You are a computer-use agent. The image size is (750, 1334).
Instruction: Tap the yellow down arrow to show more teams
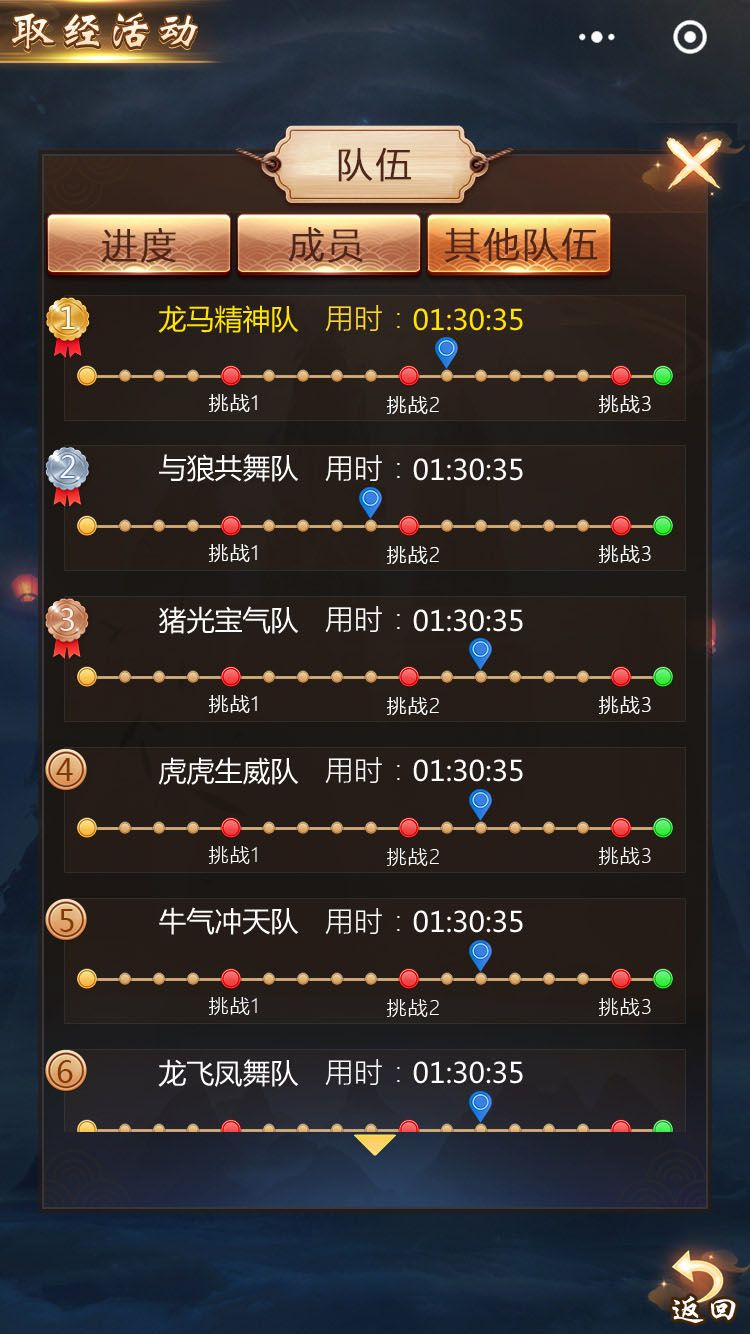click(375, 1144)
